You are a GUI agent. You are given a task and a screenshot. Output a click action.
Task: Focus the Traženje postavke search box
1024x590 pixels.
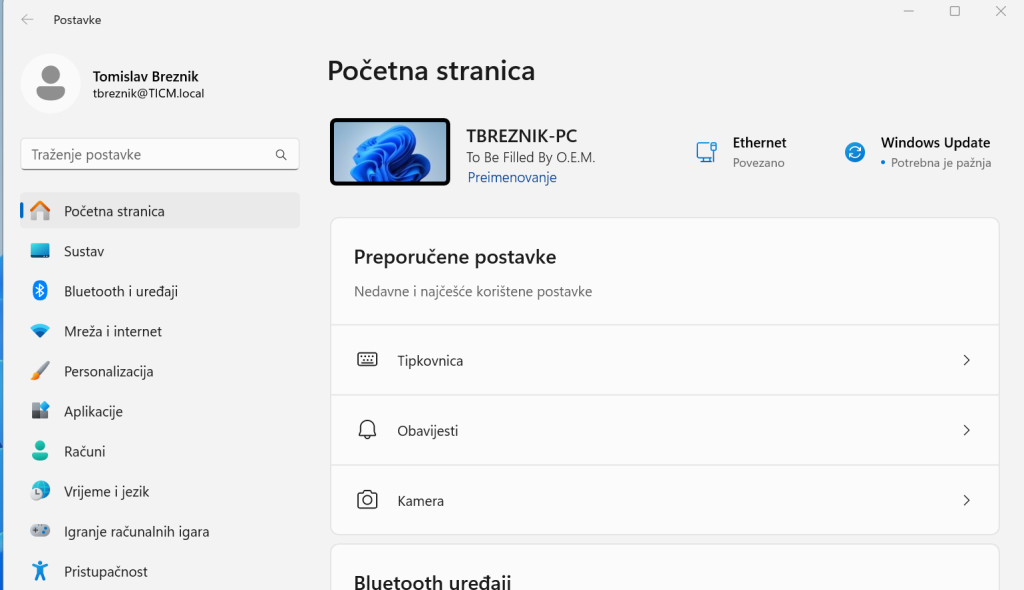pyautogui.click(x=150, y=155)
